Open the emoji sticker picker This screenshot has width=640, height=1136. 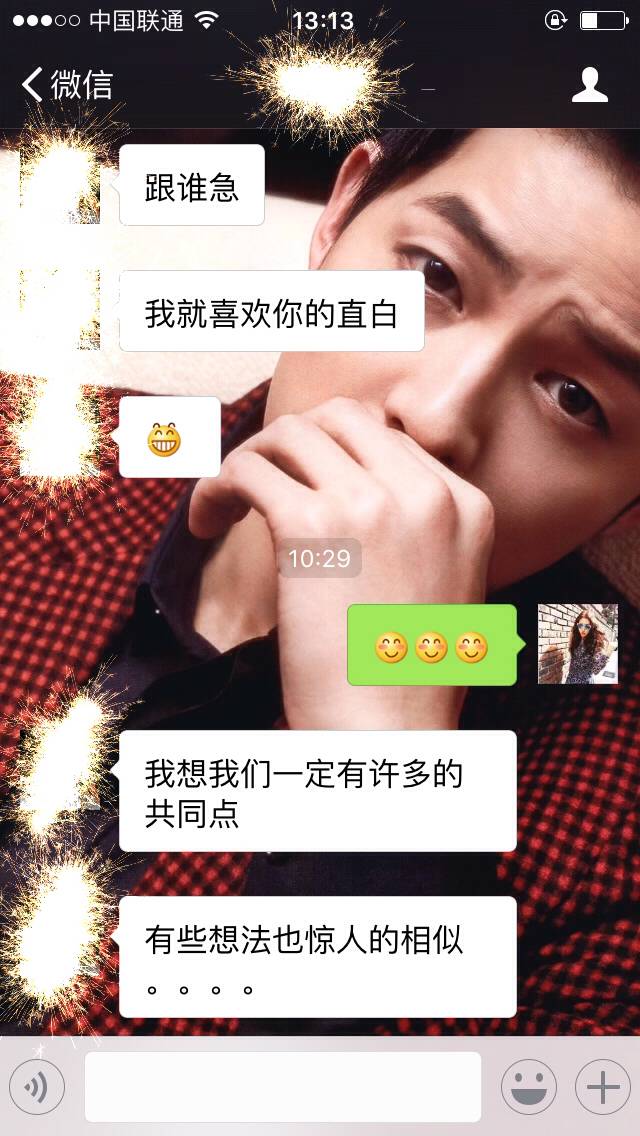tap(528, 1087)
